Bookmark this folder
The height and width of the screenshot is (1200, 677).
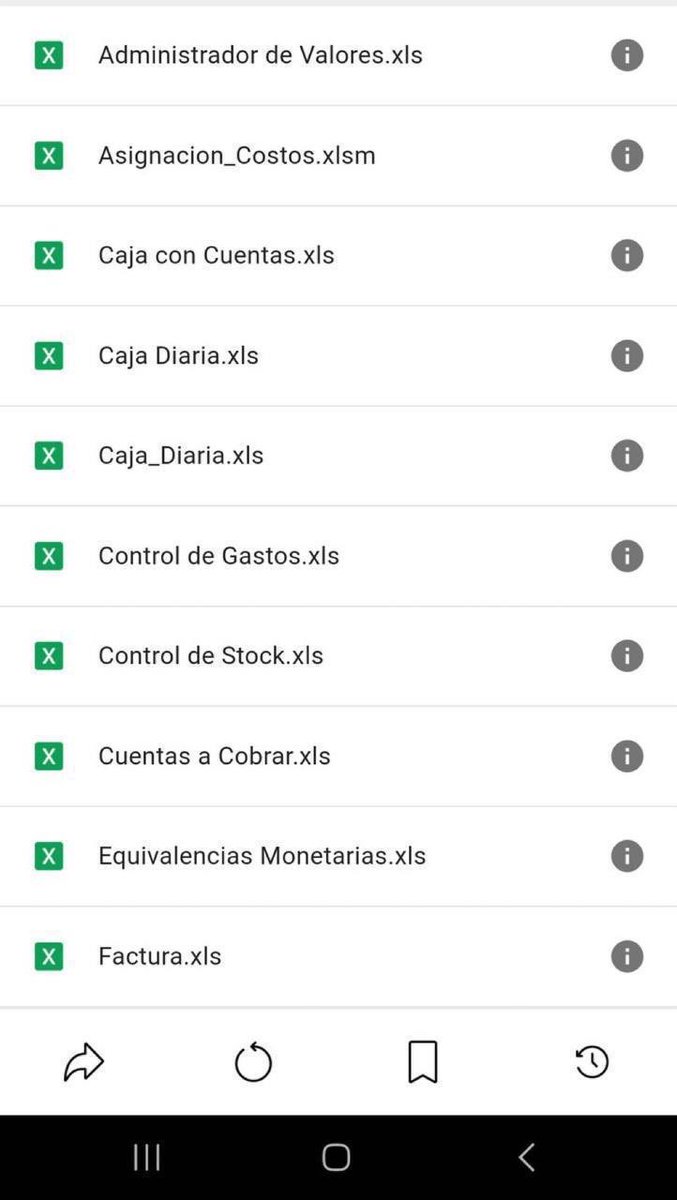pos(423,1062)
